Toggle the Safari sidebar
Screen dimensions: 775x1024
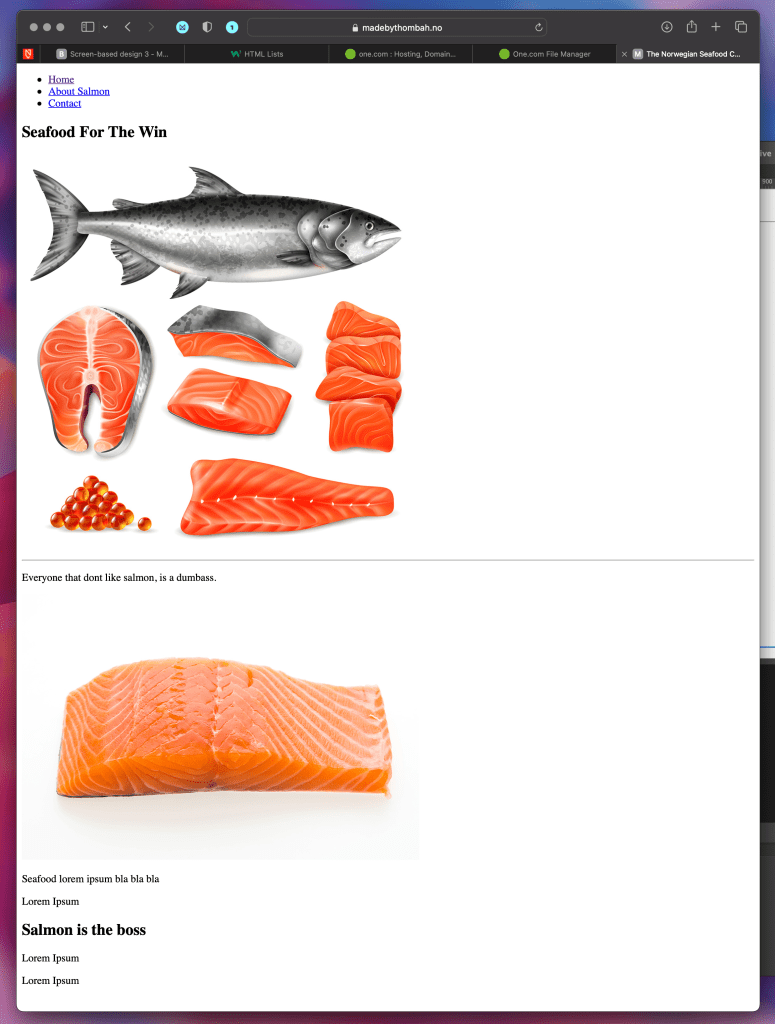[87, 27]
